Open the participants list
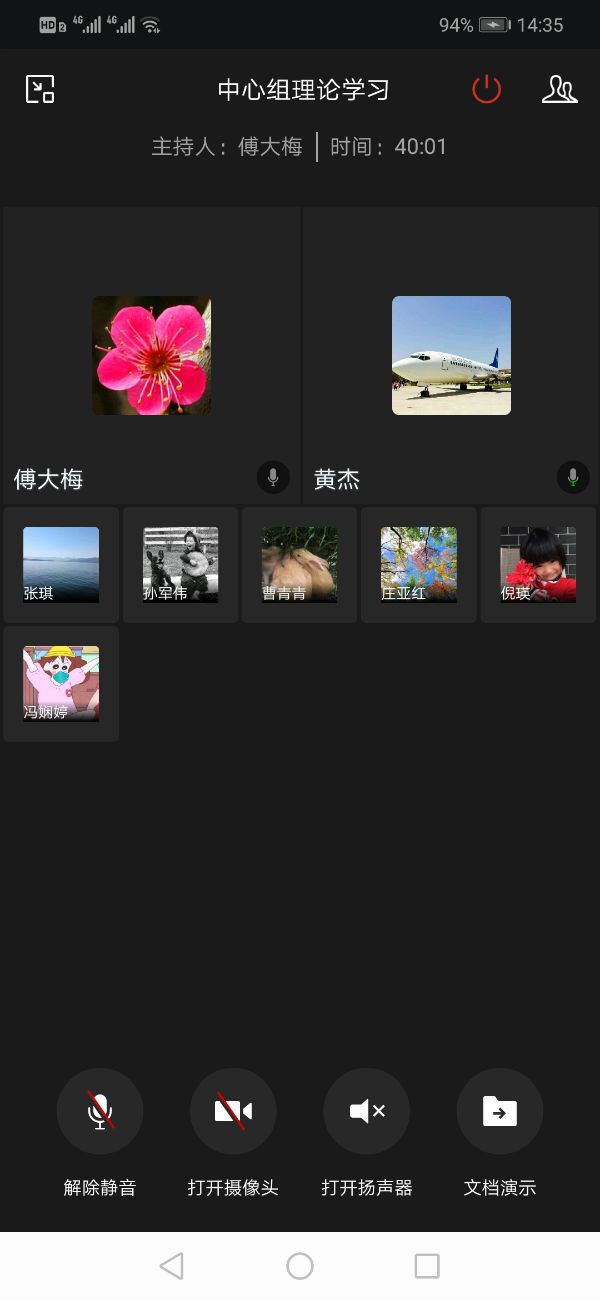The height and width of the screenshot is (1300, 600). 559,90
